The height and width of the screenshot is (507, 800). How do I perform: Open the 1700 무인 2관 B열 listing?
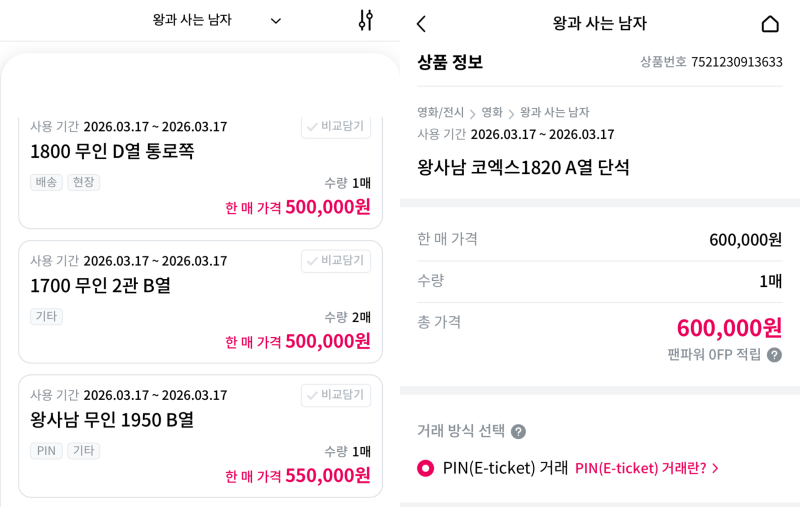click(100, 285)
